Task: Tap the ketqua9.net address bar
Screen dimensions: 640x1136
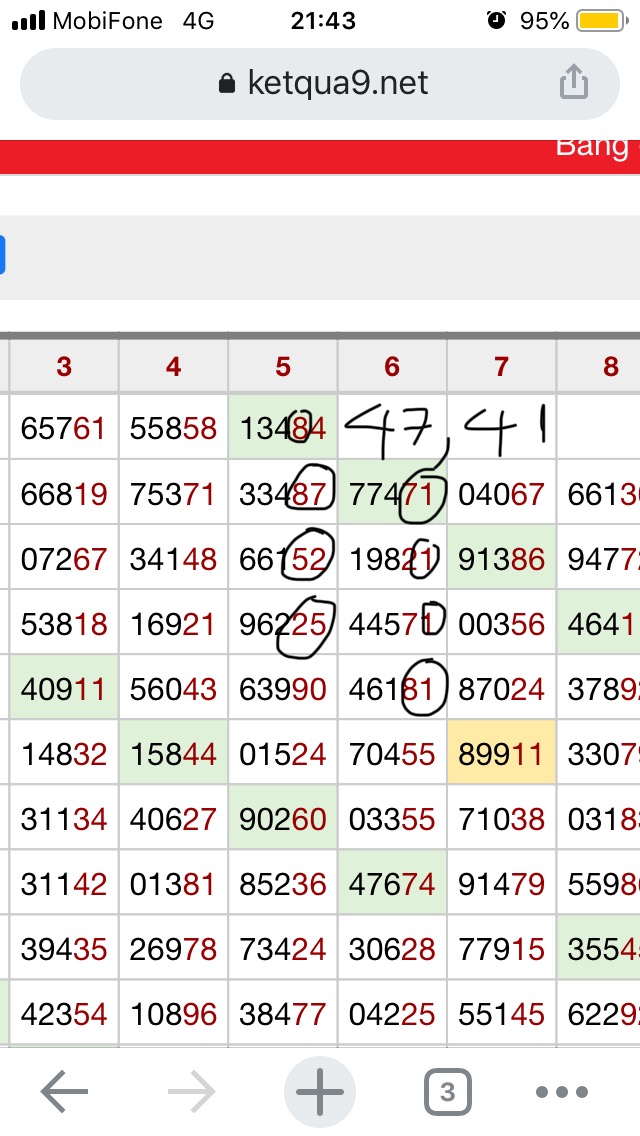Action: click(322, 83)
